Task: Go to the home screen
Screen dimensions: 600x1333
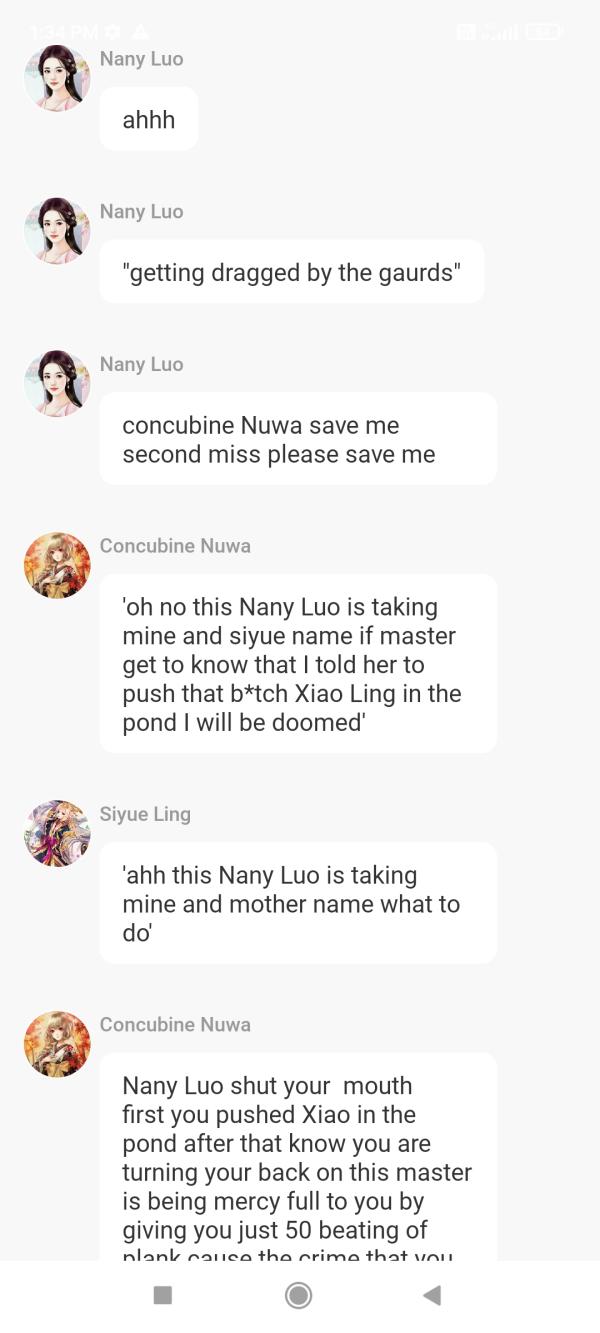Action: click(x=298, y=1295)
